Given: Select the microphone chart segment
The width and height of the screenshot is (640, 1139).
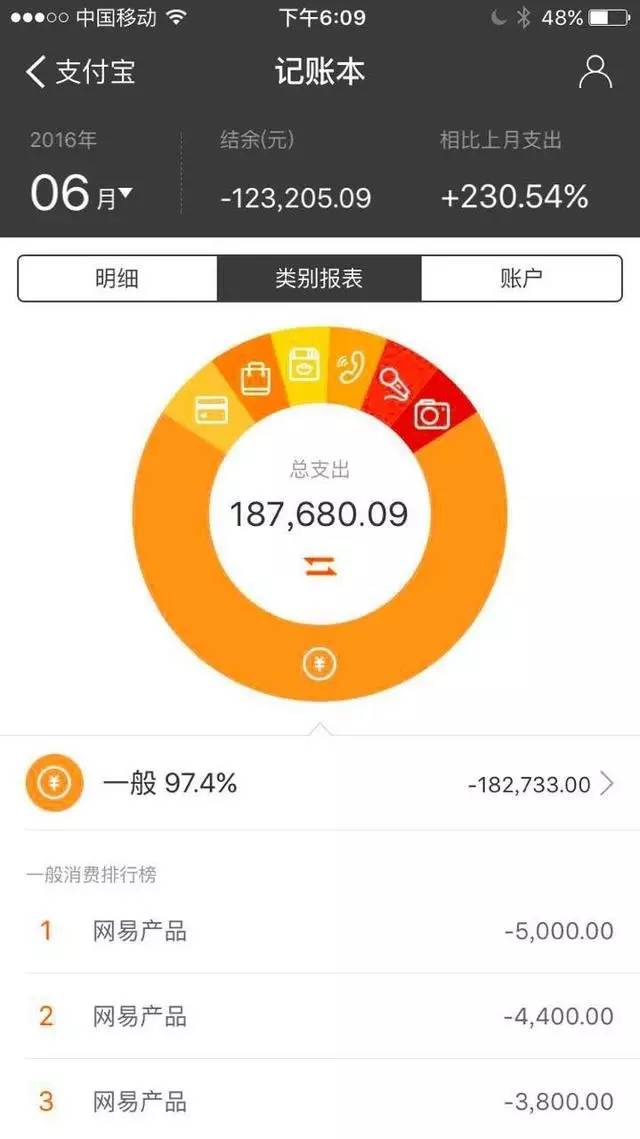Looking at the screenshot, I should tap(391, 383).
